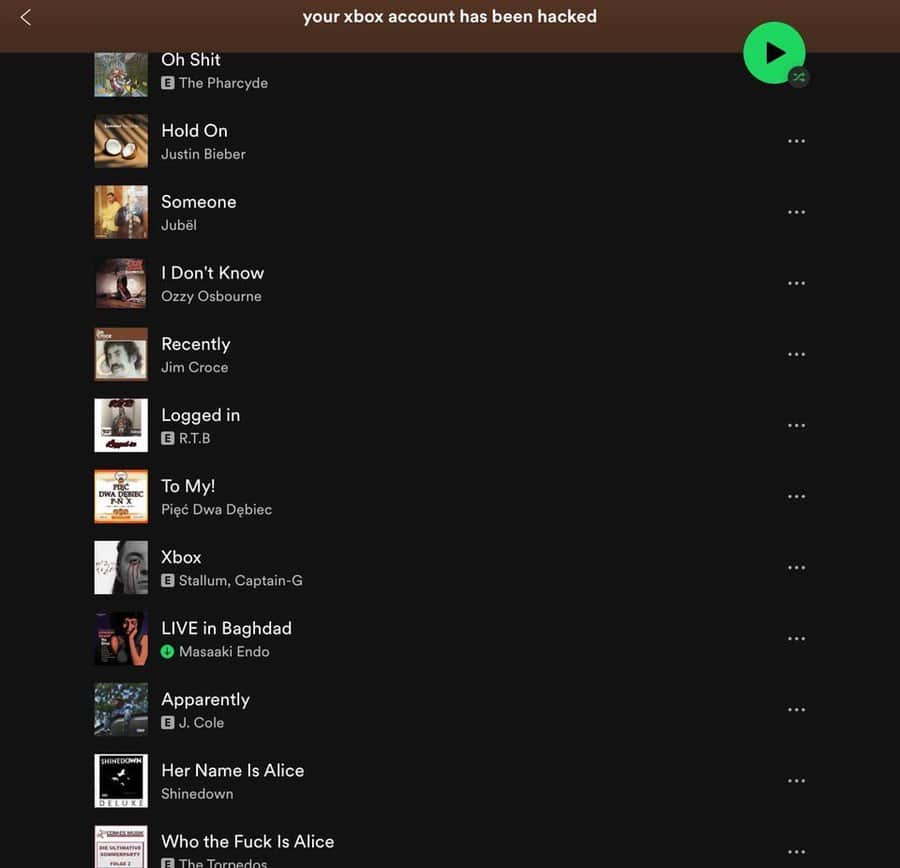Start shuffle play with green play button
The image size is (900, 868).
(x=774, y=53)
